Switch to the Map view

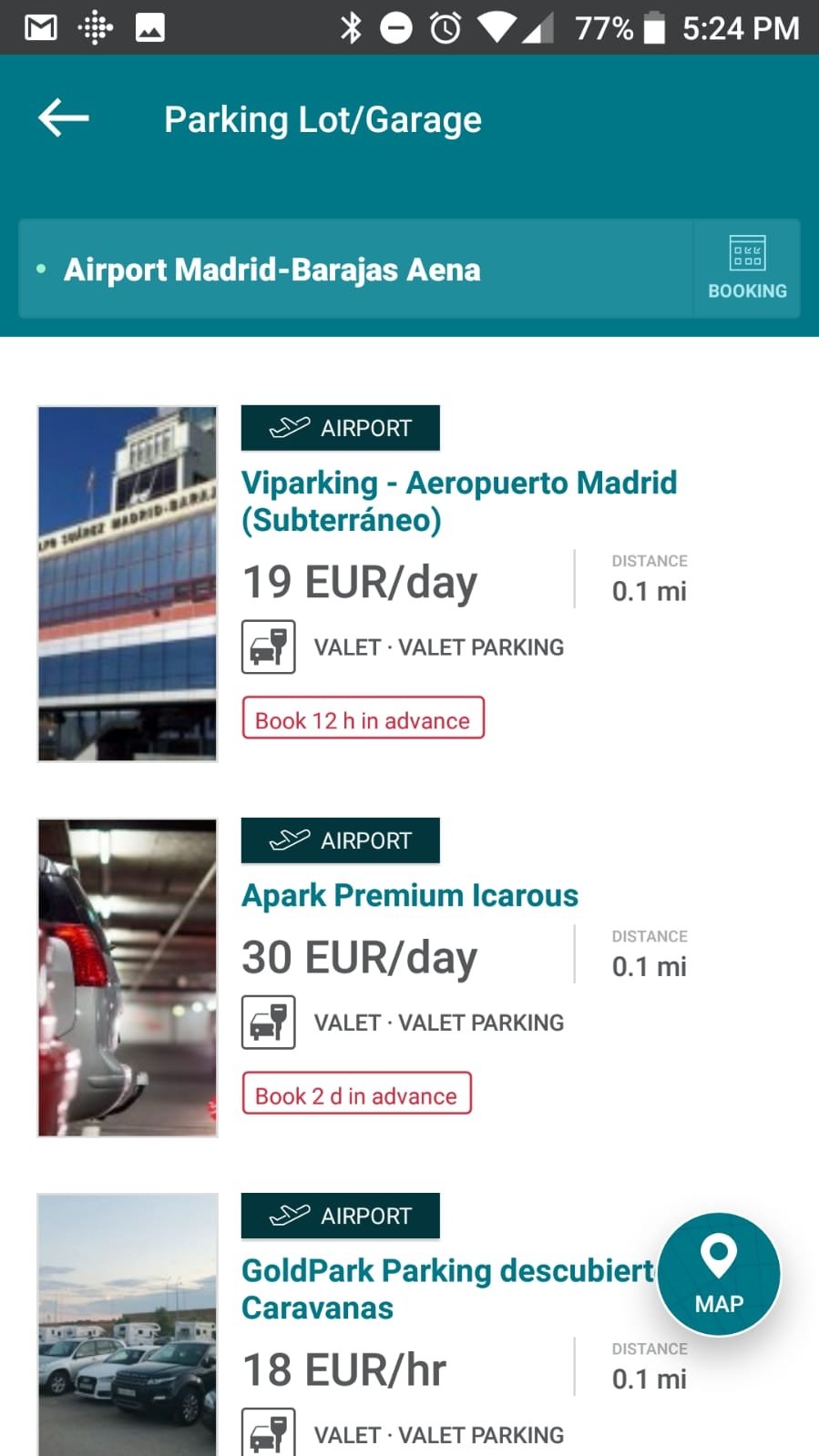click(x=719, y=1275)
